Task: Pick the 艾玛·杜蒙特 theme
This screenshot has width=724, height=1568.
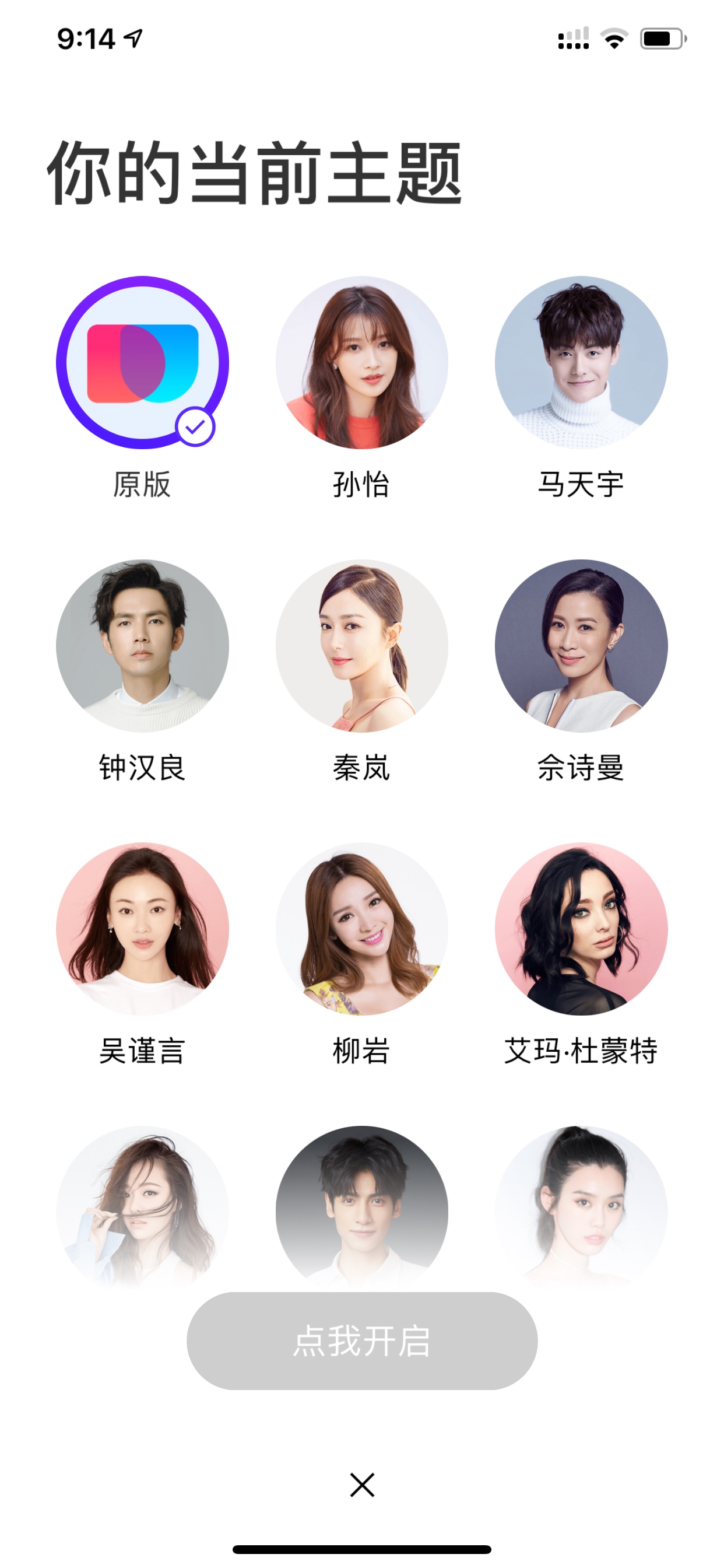Action: (581, 929)
